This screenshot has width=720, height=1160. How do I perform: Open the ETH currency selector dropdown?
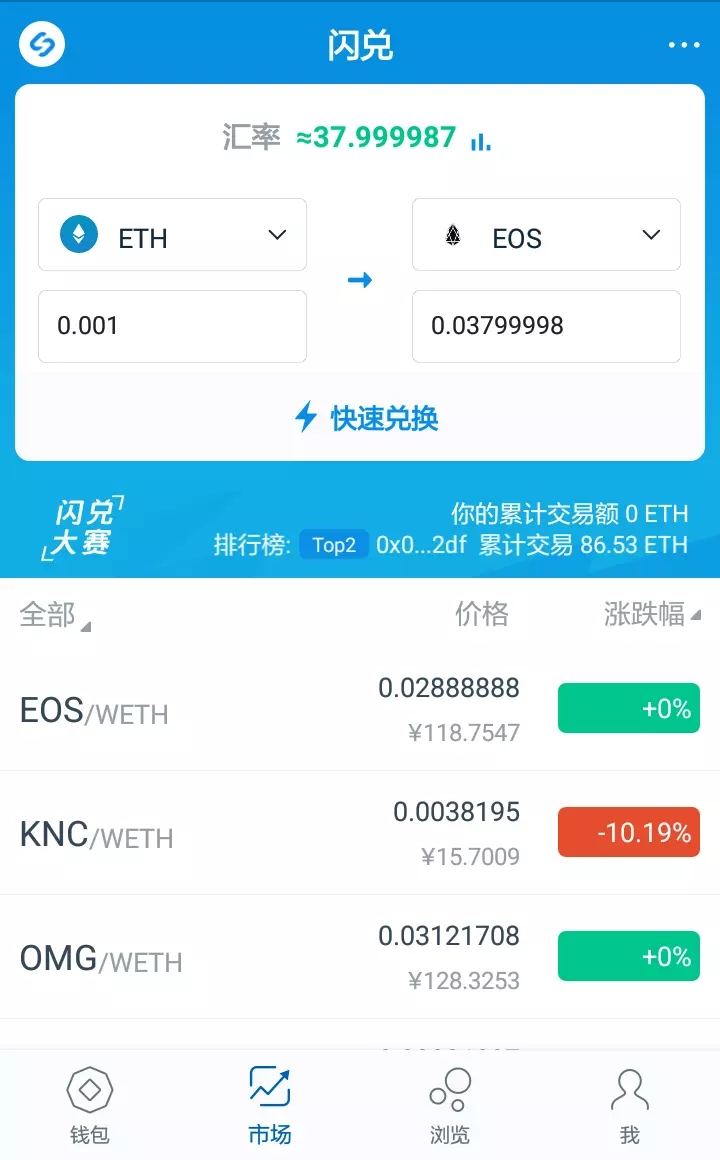coord(277,235)
